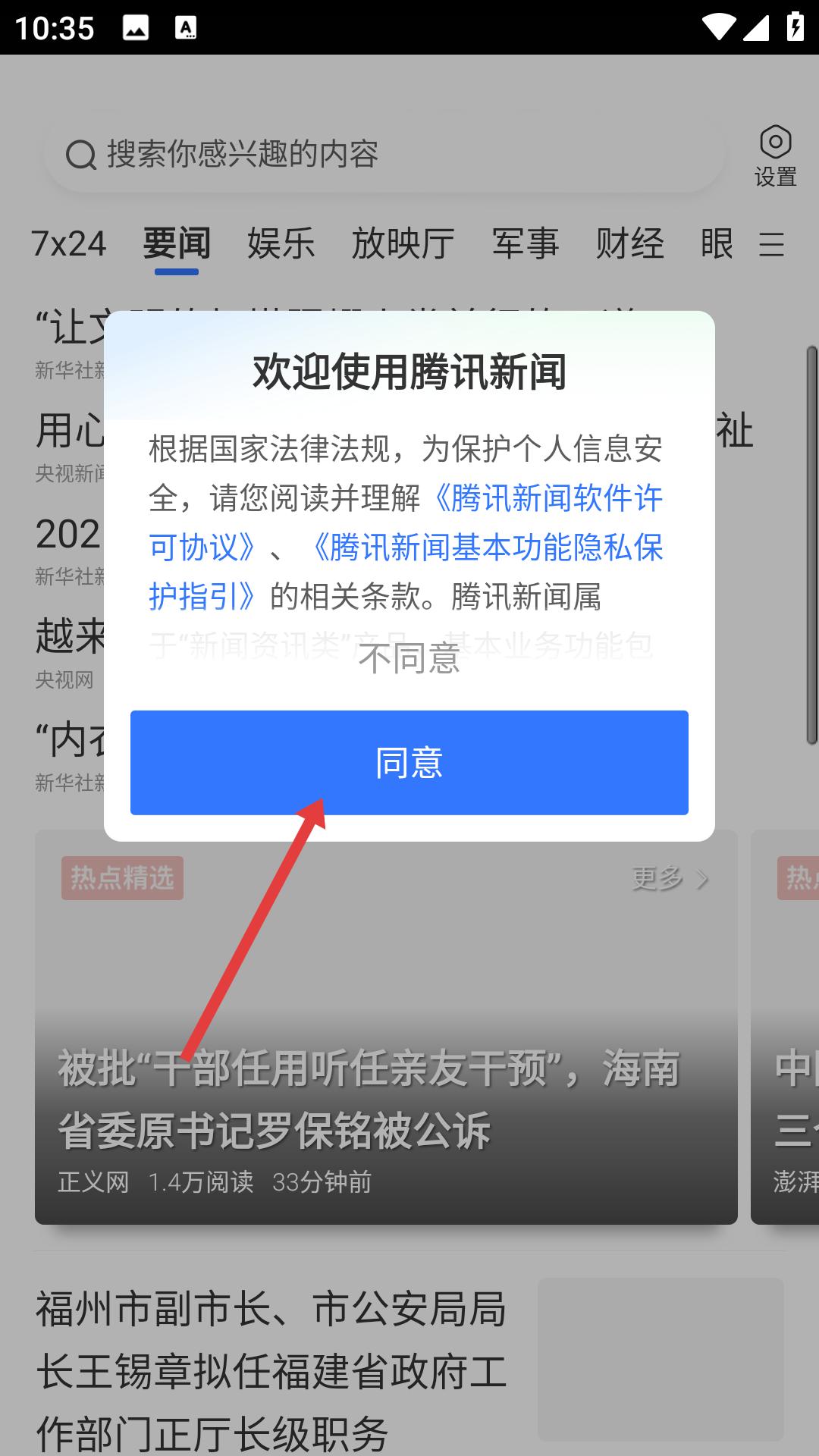Open the channel list menu icon
Screen dimensions: 819x1456
point(771,244)
